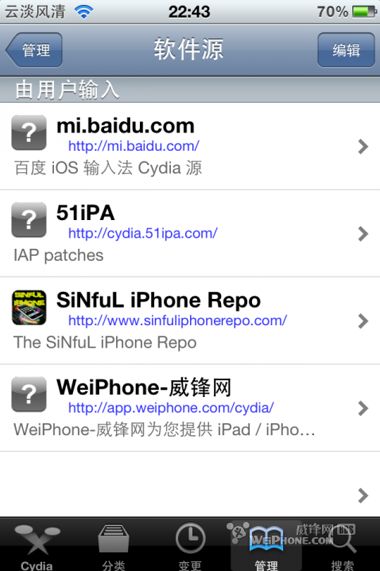Tap the 编辑 edit button
The image size is (380, 571).
pyautogui.click(x=346, y=50)
